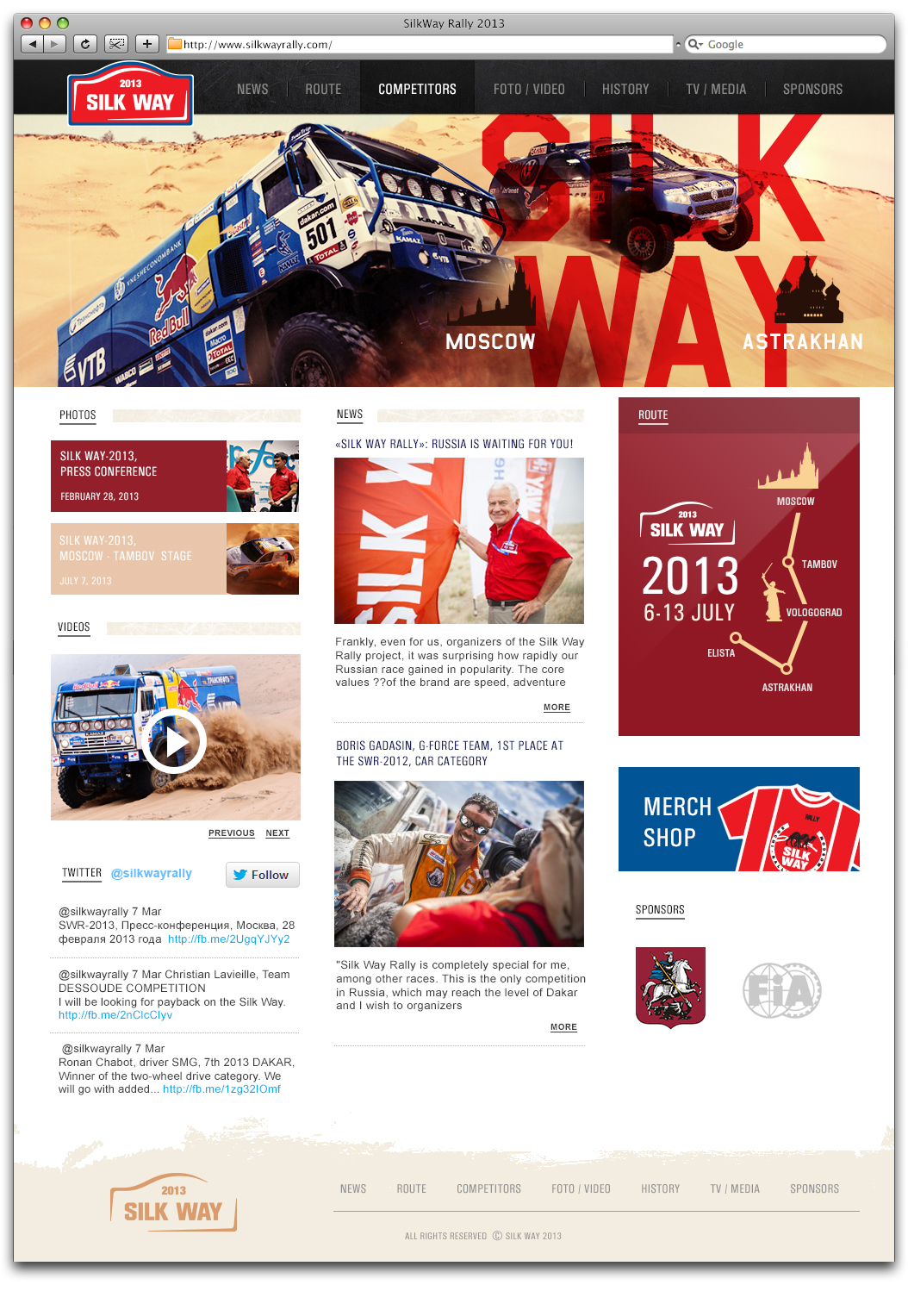Read more about Boris Gadasin story

(563, 1027)
